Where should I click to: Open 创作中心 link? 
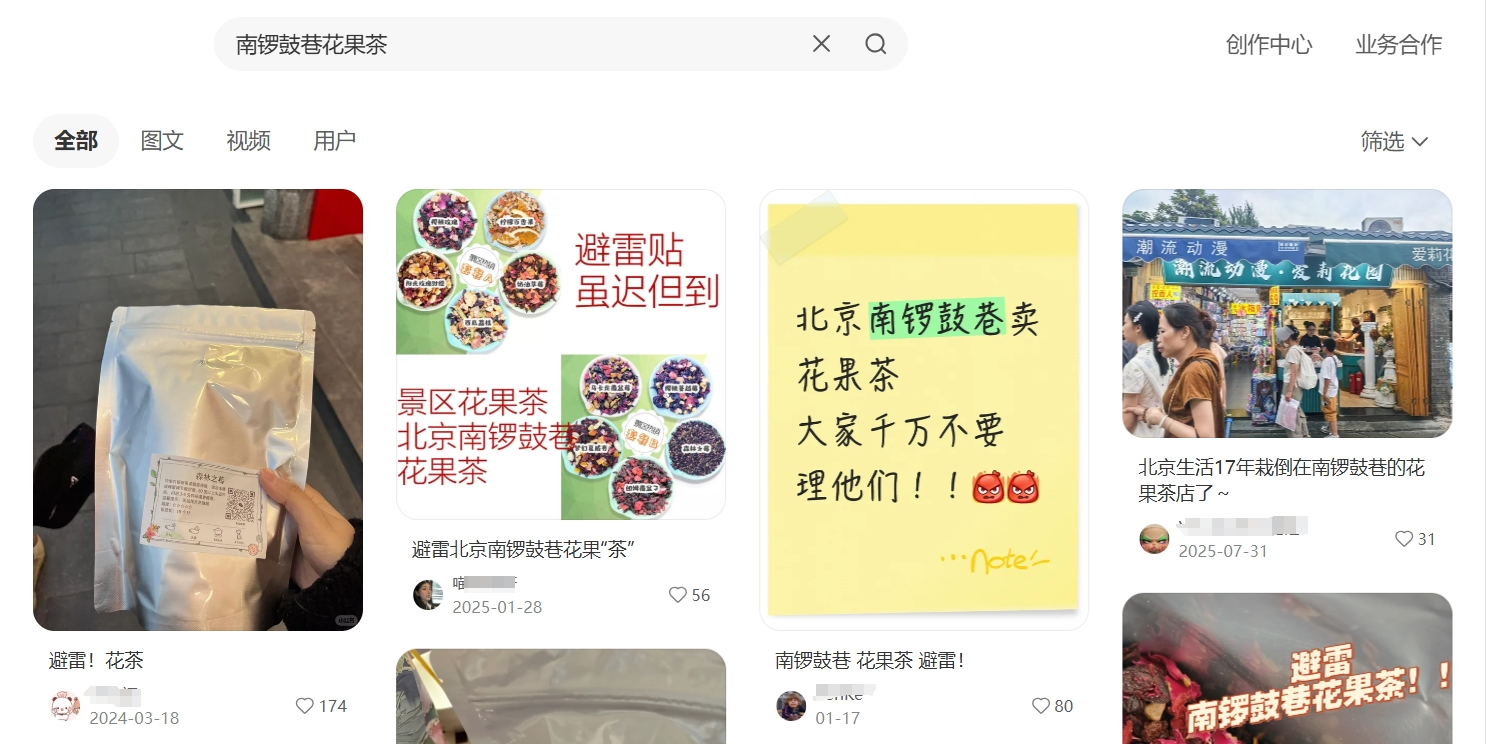pyautogui.click(x=1268, y=44)
